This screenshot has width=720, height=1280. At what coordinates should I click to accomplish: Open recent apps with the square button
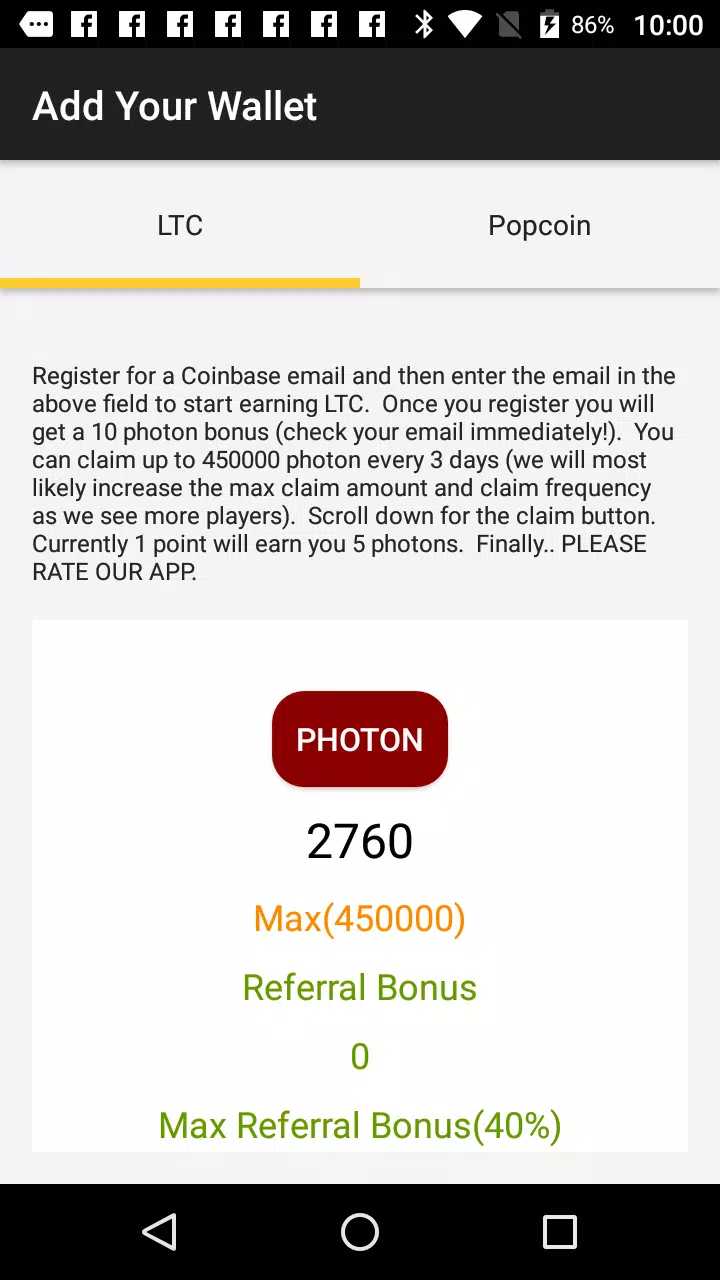[x=560, y=1232]
